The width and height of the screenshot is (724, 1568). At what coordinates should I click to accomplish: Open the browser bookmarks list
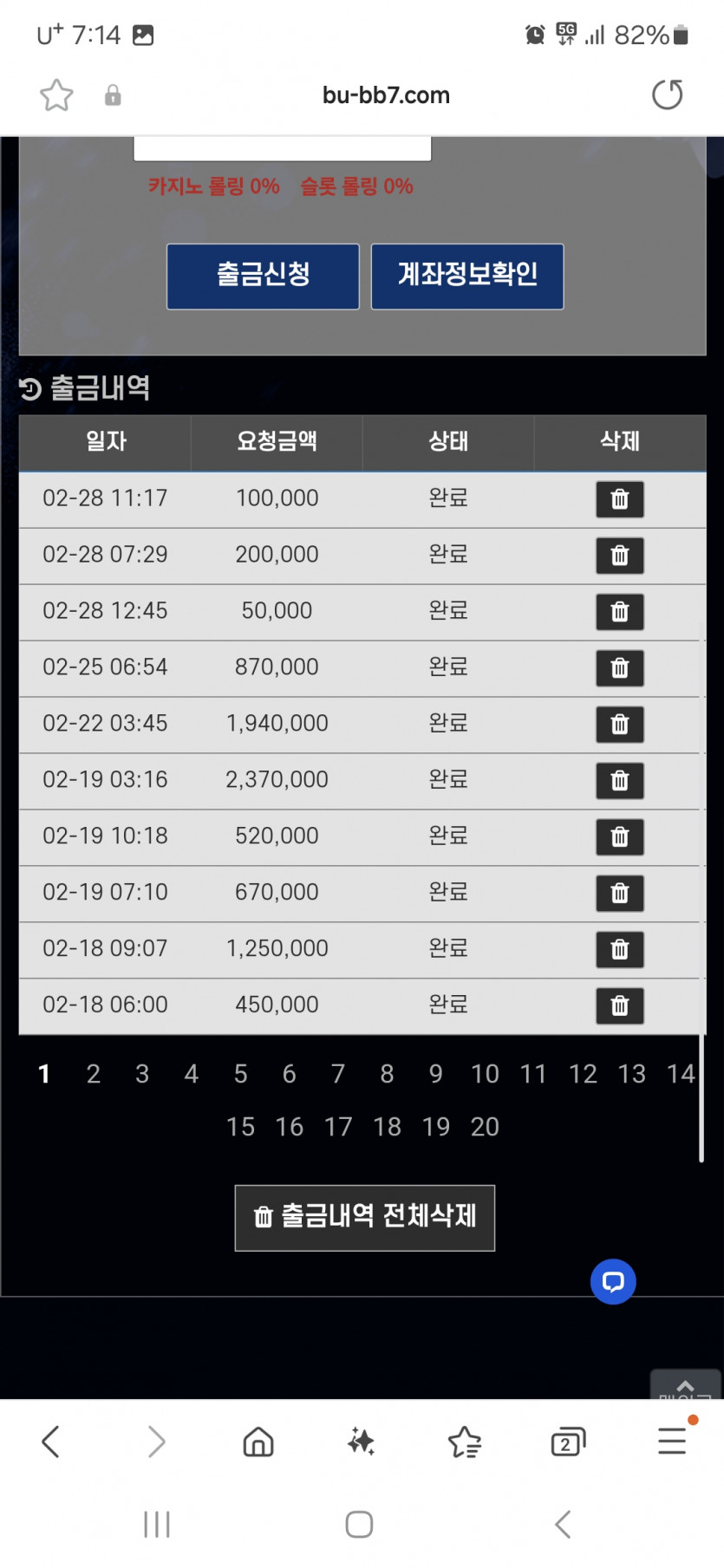[x=465, y=1441]
